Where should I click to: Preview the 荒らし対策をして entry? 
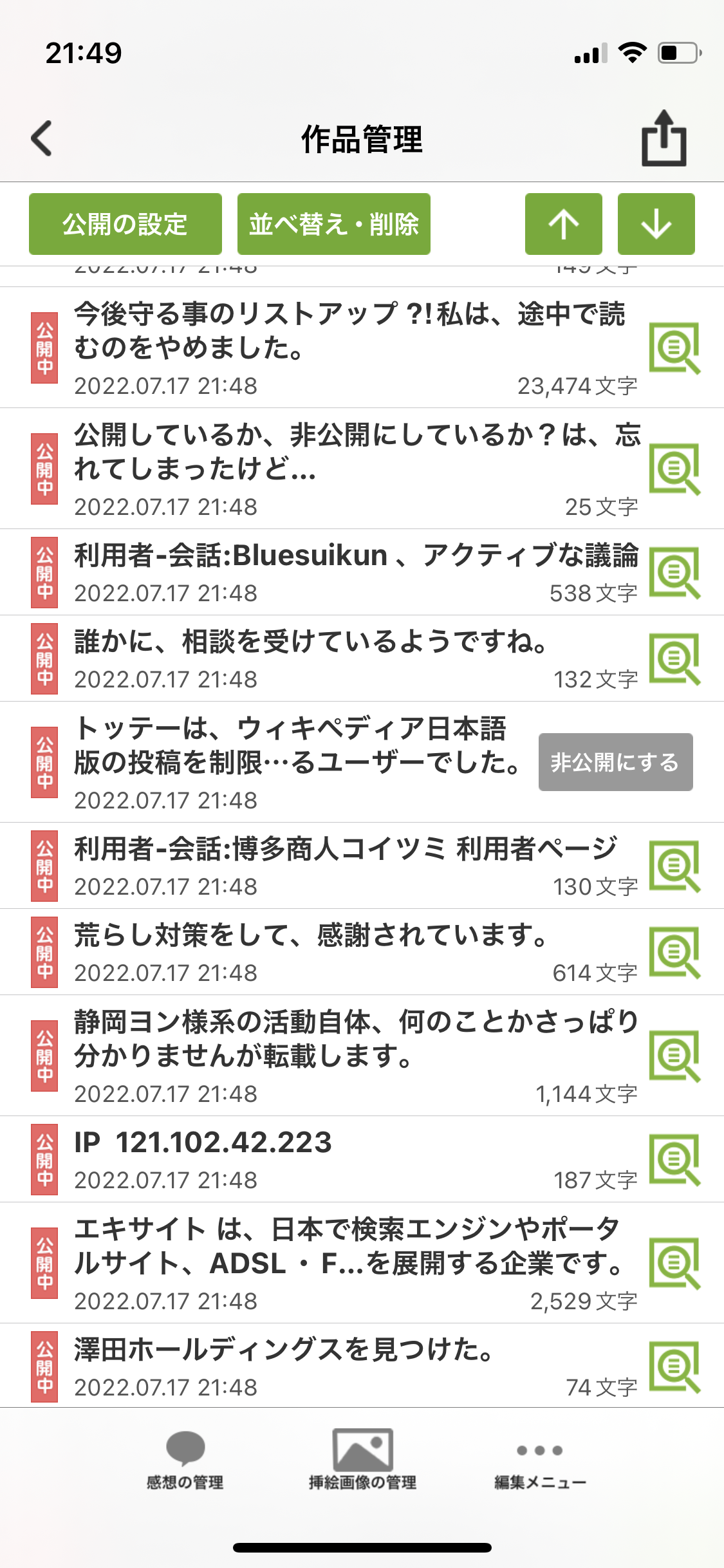pos(674,953)
